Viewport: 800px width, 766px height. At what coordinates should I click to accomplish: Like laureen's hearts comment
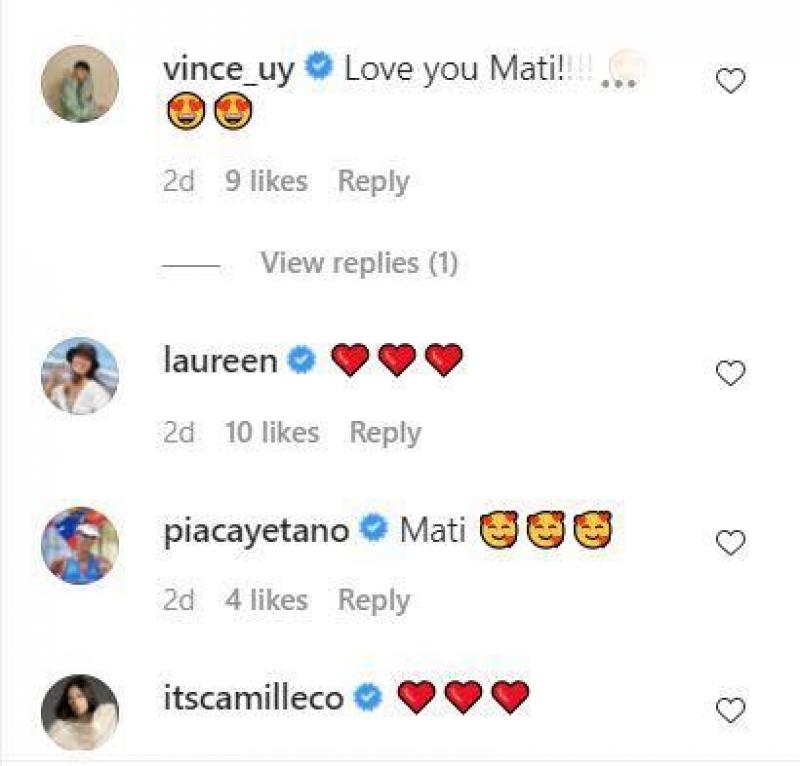point(731,373)
